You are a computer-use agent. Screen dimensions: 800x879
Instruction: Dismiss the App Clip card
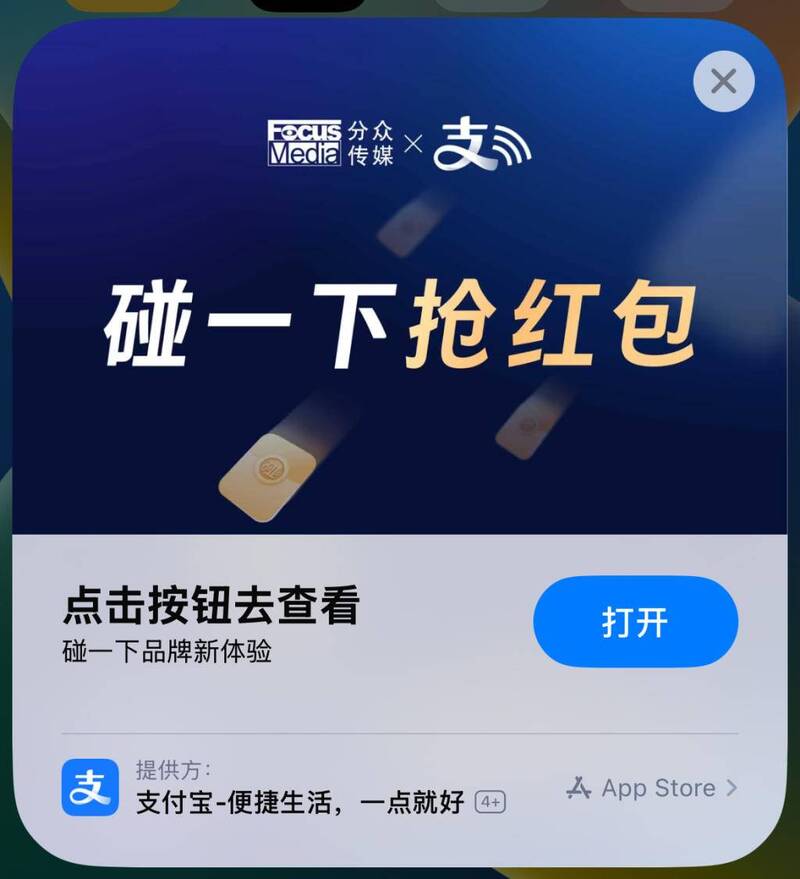click(x=723, y=81)
